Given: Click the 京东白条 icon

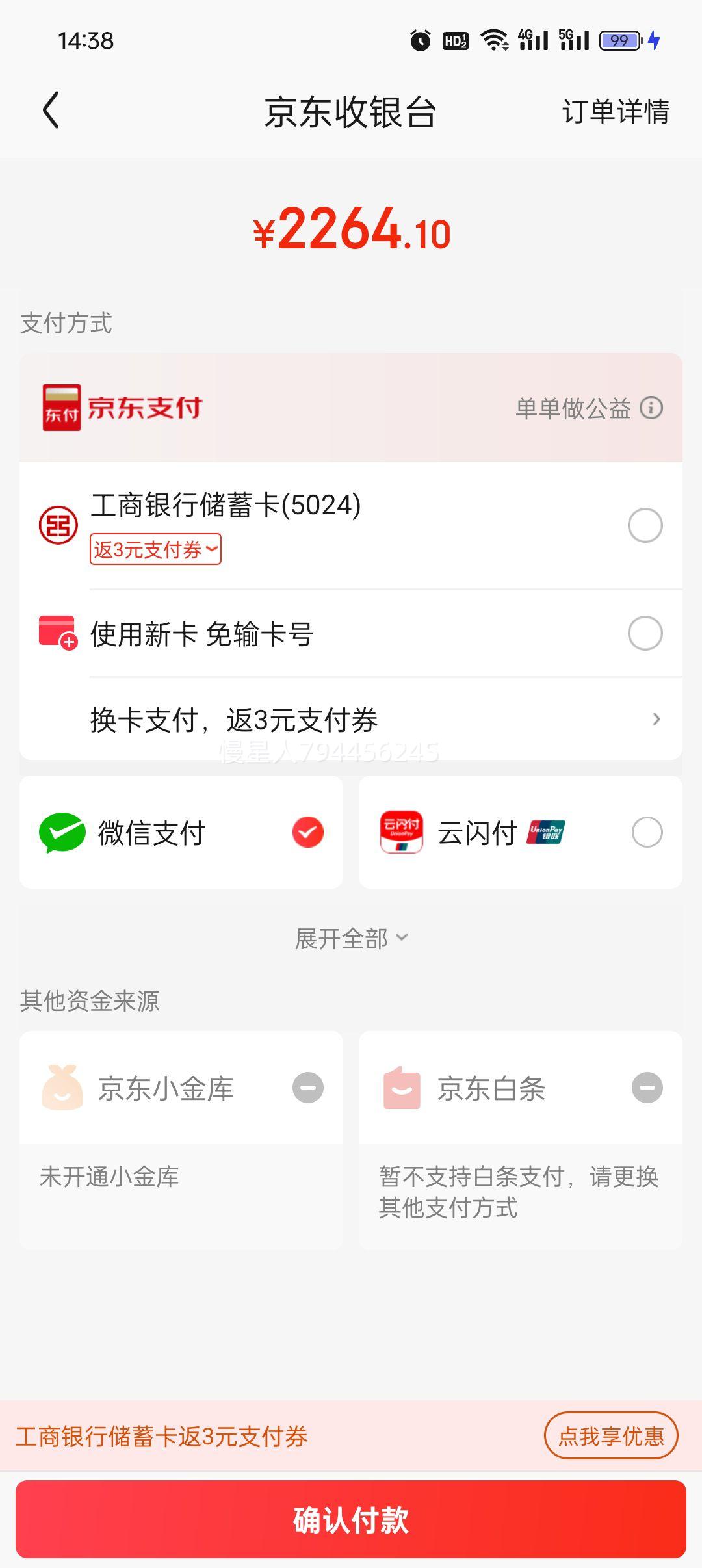Looking at the screenshot, I should pos(401,1089).
